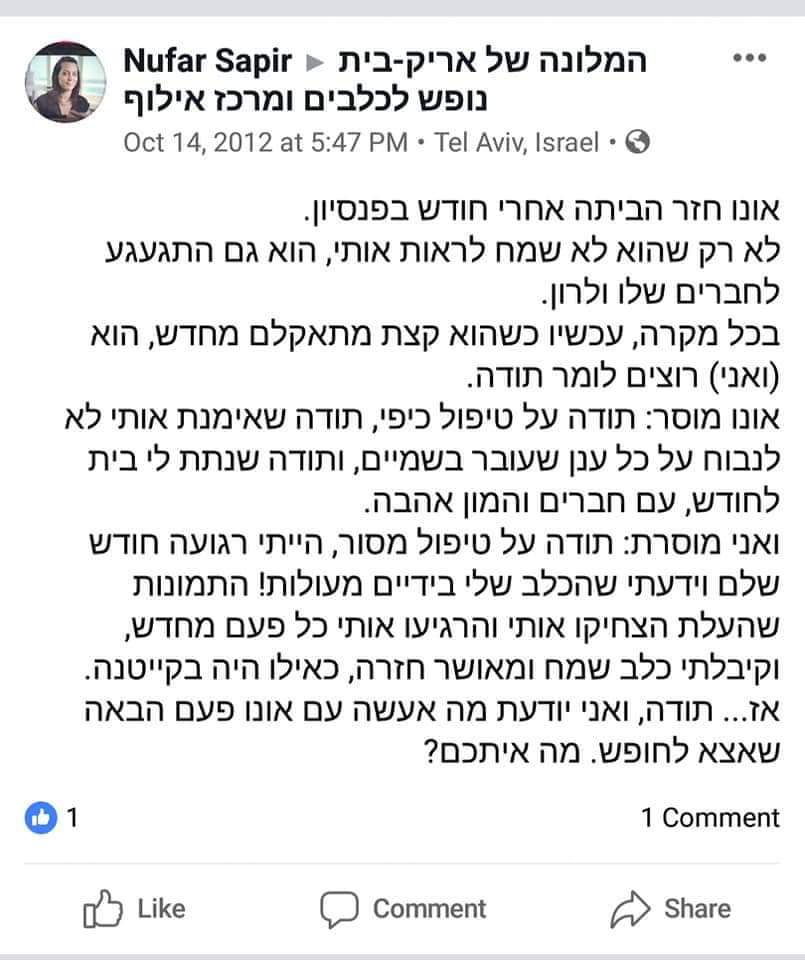Share this post

pyautogui.click(x=670, y=908)
